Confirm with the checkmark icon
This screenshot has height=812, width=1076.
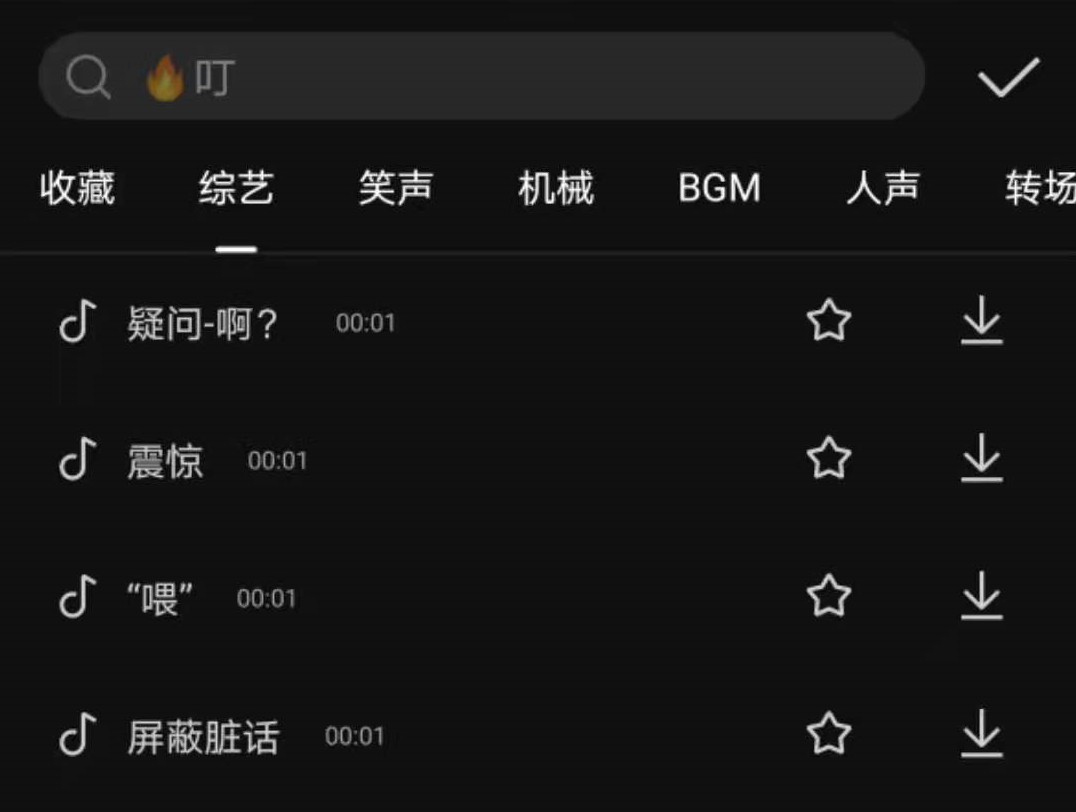1008,77
